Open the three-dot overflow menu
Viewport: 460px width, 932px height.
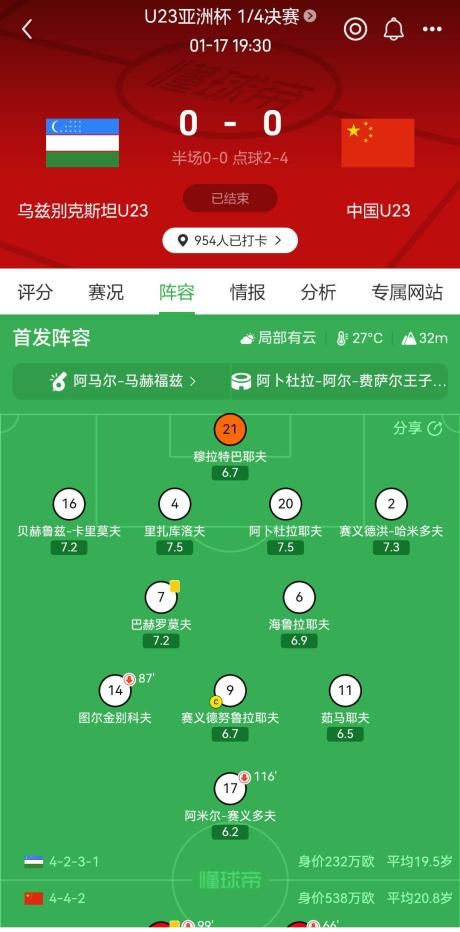[x=432, y=29]
